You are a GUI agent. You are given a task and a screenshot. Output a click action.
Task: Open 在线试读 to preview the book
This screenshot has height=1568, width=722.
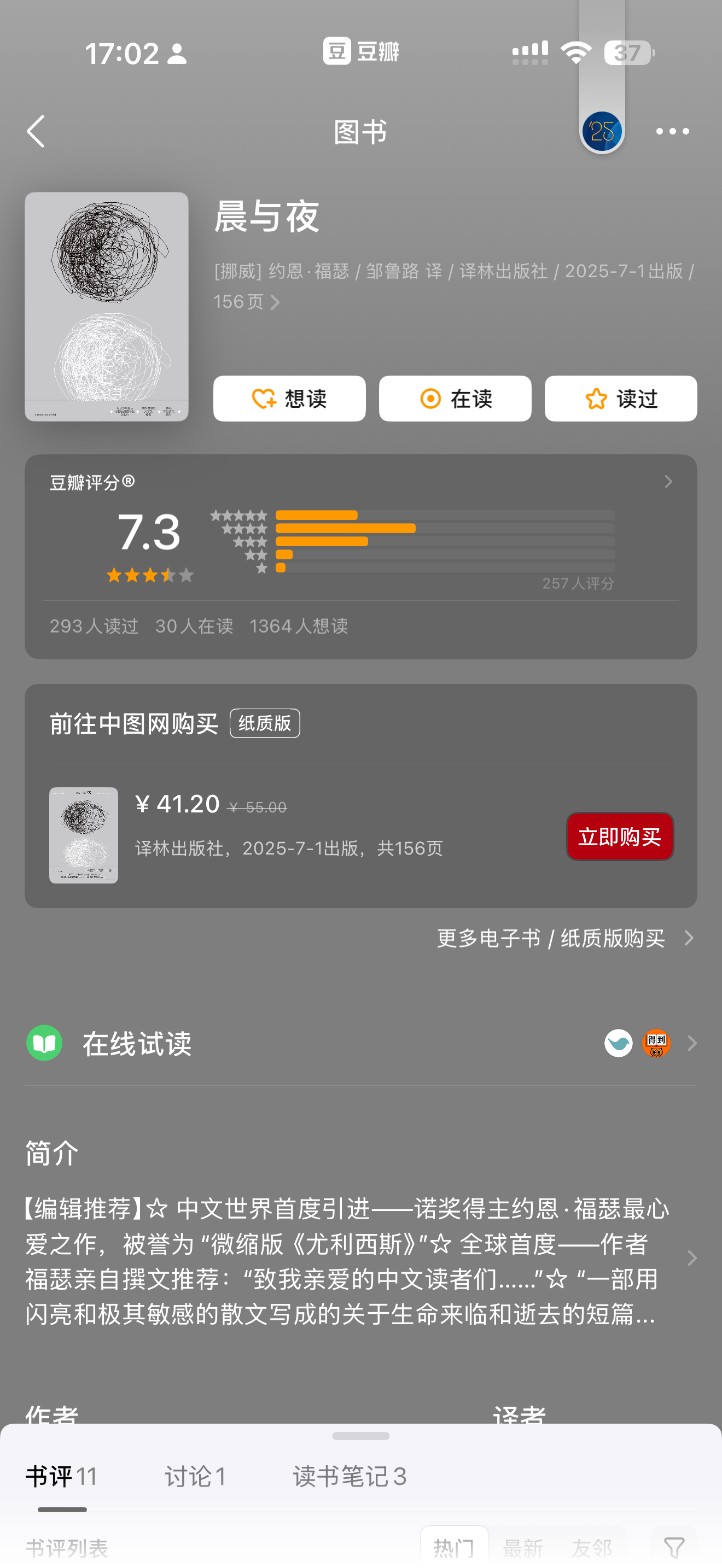coord(361,1043)
